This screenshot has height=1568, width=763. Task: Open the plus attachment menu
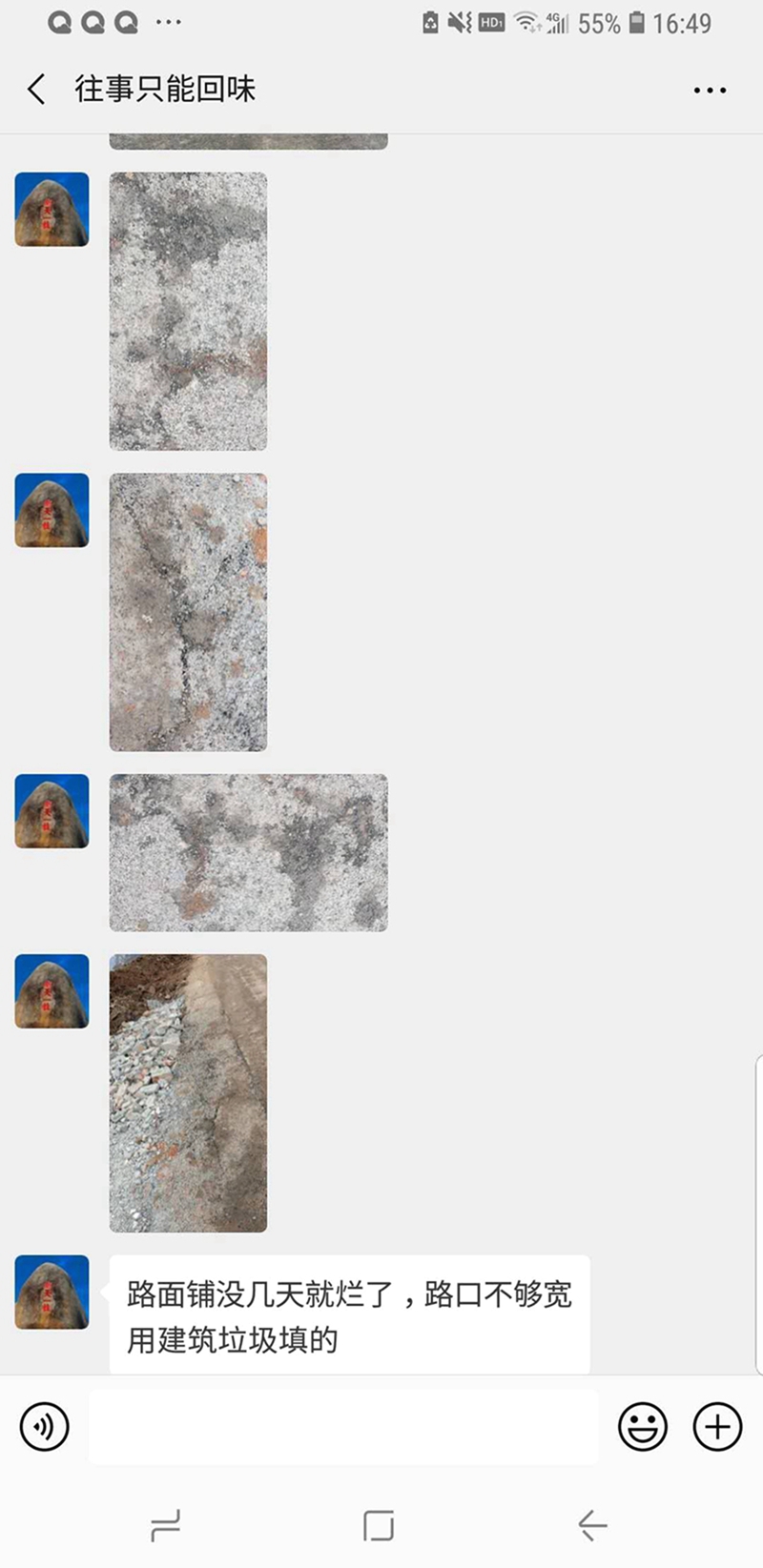coord(717,1427)
